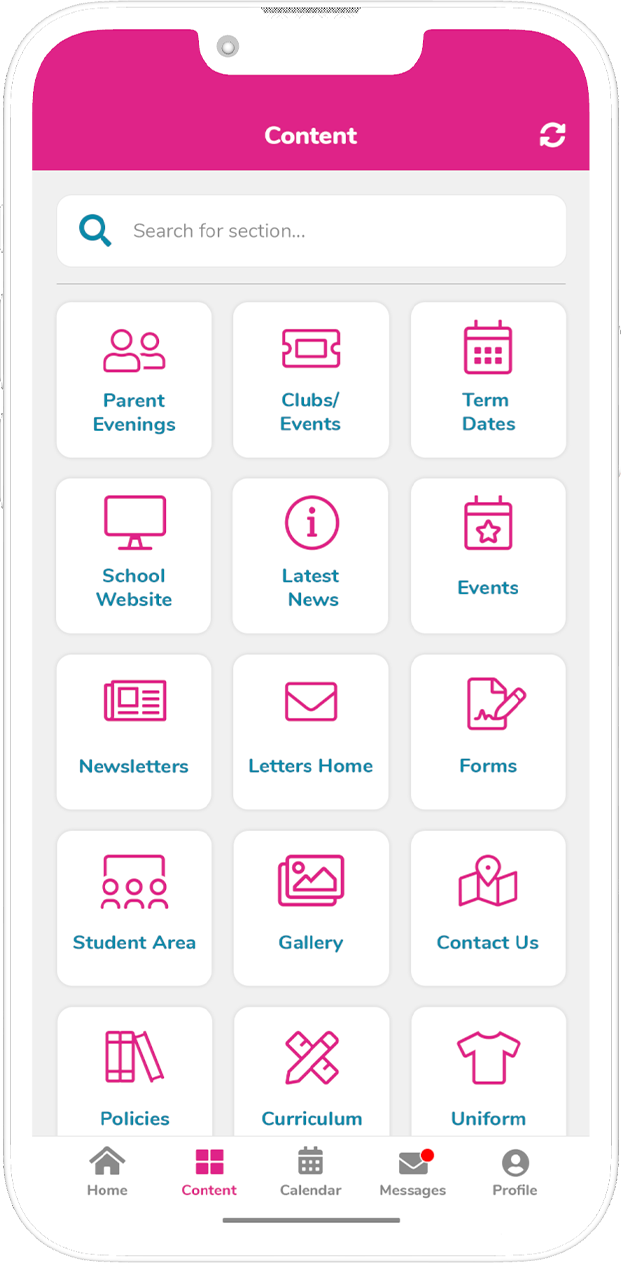The width and height of the screenshot is (621, 1263).
Task: Read the Latest News
Action: 310,556
